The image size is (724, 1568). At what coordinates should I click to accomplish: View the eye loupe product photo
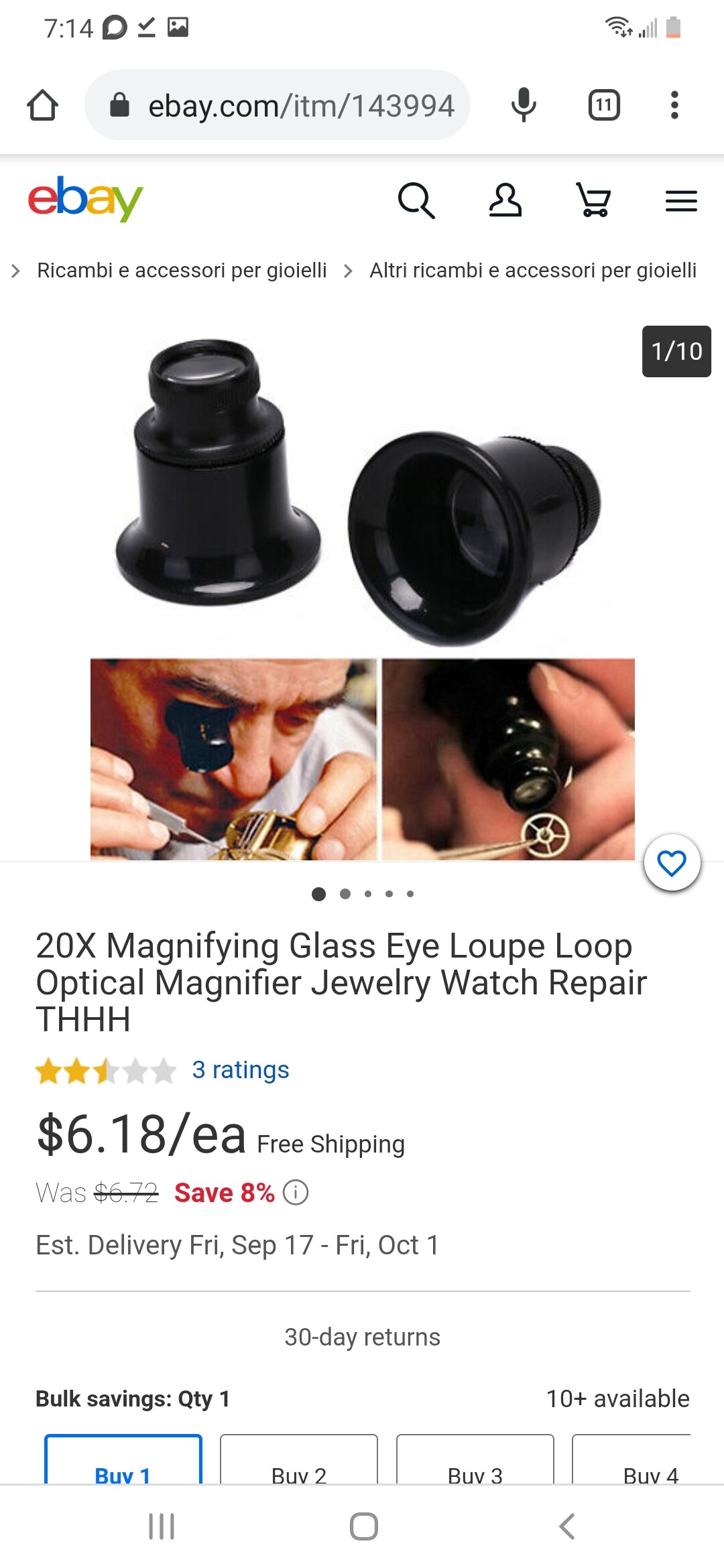pyautogui.click(x=362, y=590)
